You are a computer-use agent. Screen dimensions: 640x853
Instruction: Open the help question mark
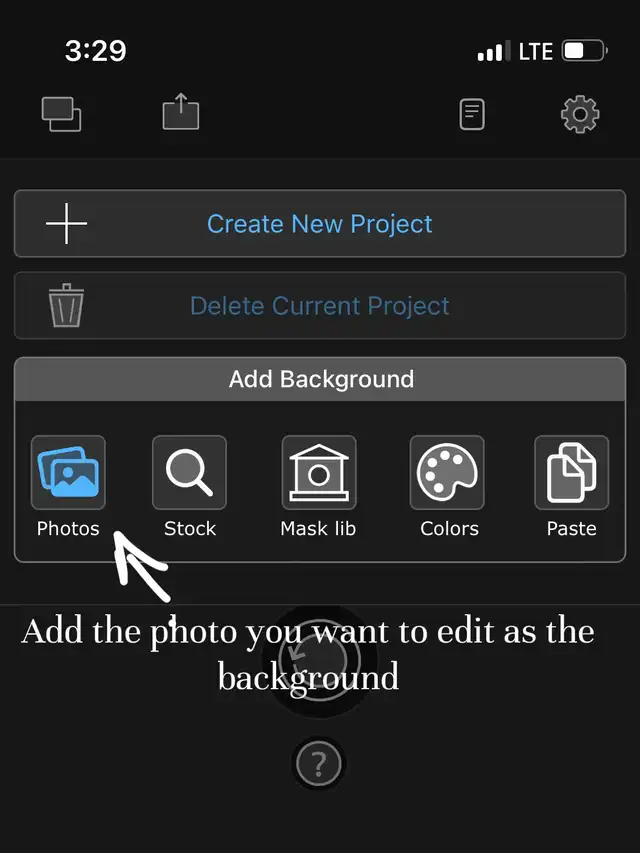318,765
